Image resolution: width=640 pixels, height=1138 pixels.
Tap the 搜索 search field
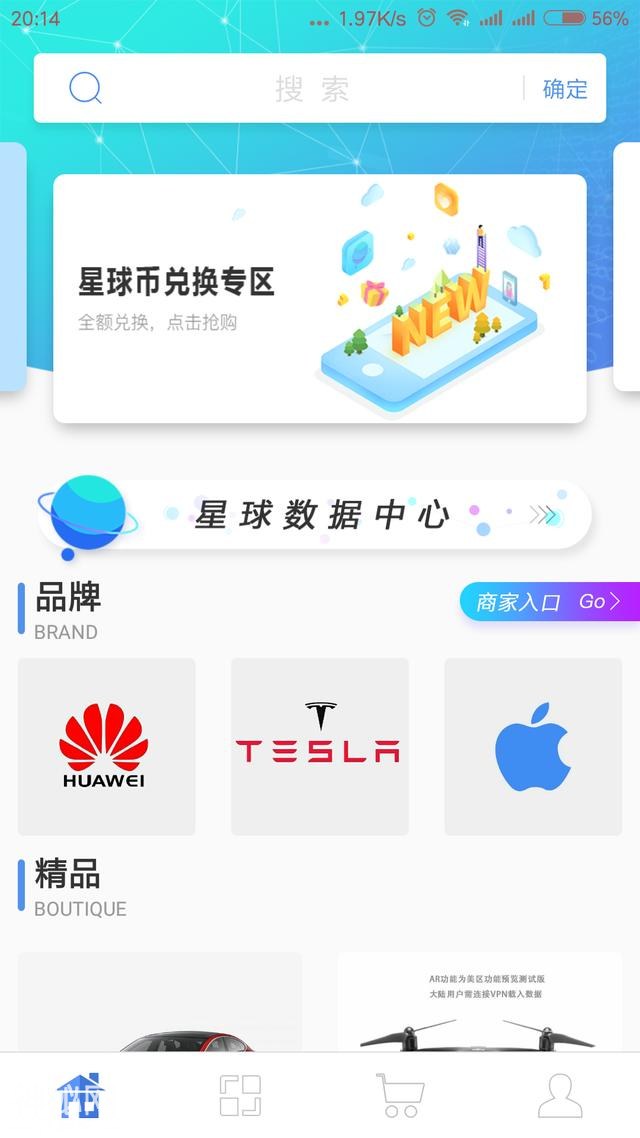pos(312,89)
